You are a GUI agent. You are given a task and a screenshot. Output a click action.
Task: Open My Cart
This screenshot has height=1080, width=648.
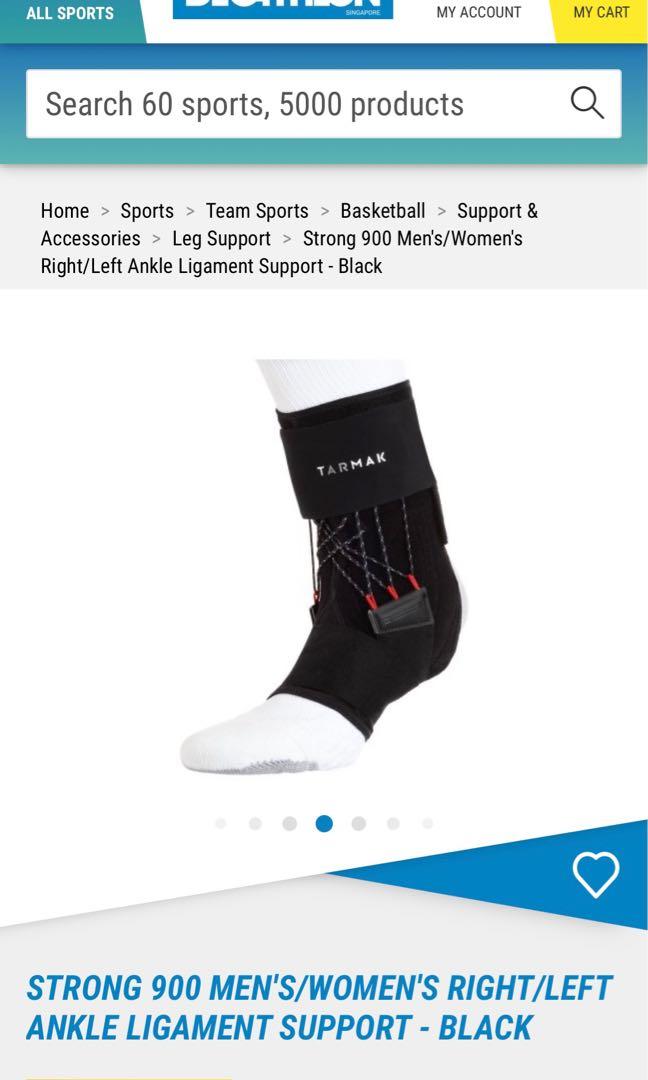601,13
